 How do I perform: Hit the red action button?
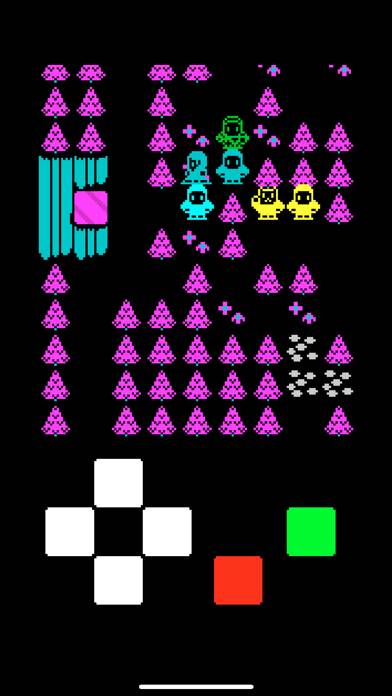pos(238,580)
